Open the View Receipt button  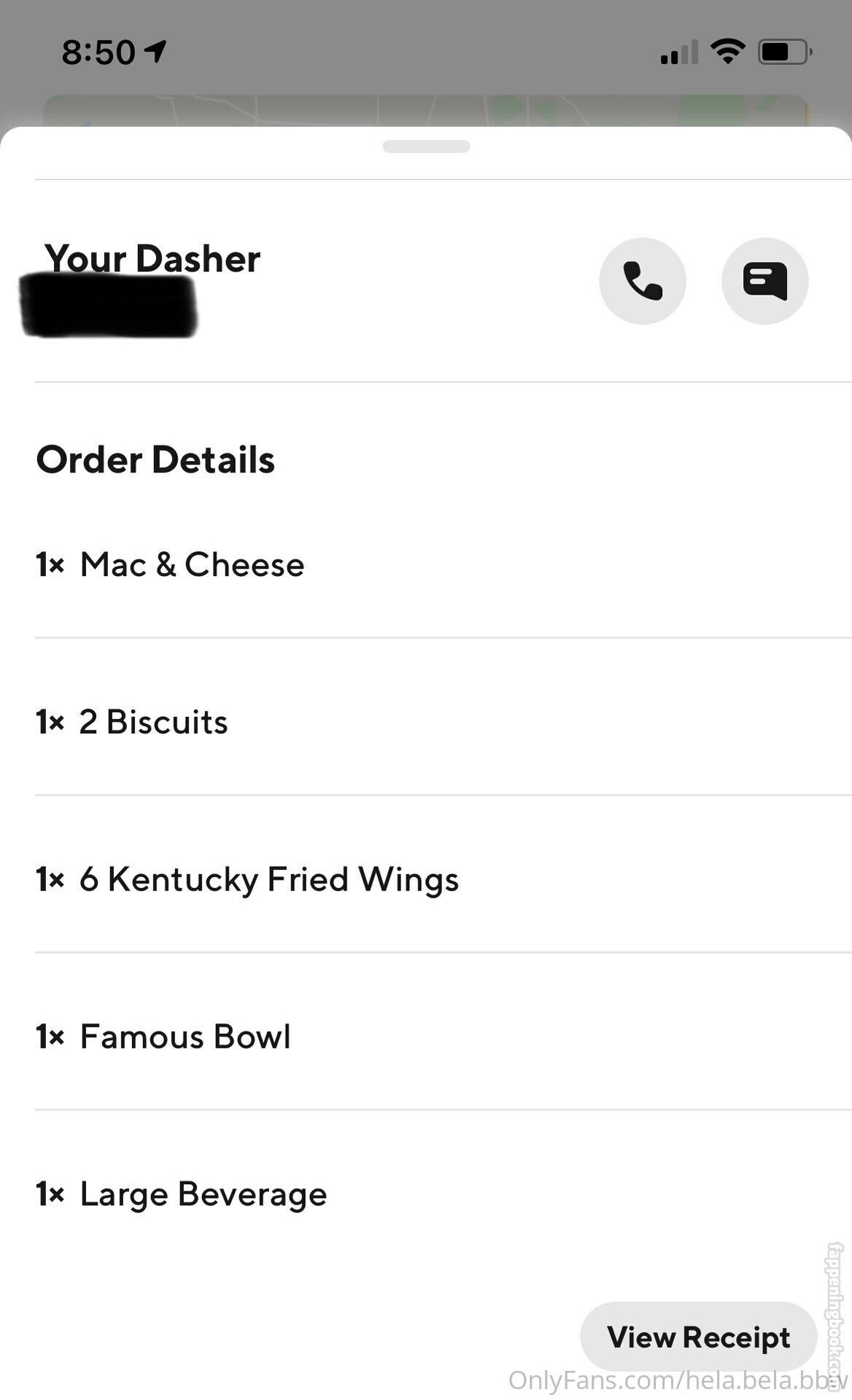point(698,1337)
